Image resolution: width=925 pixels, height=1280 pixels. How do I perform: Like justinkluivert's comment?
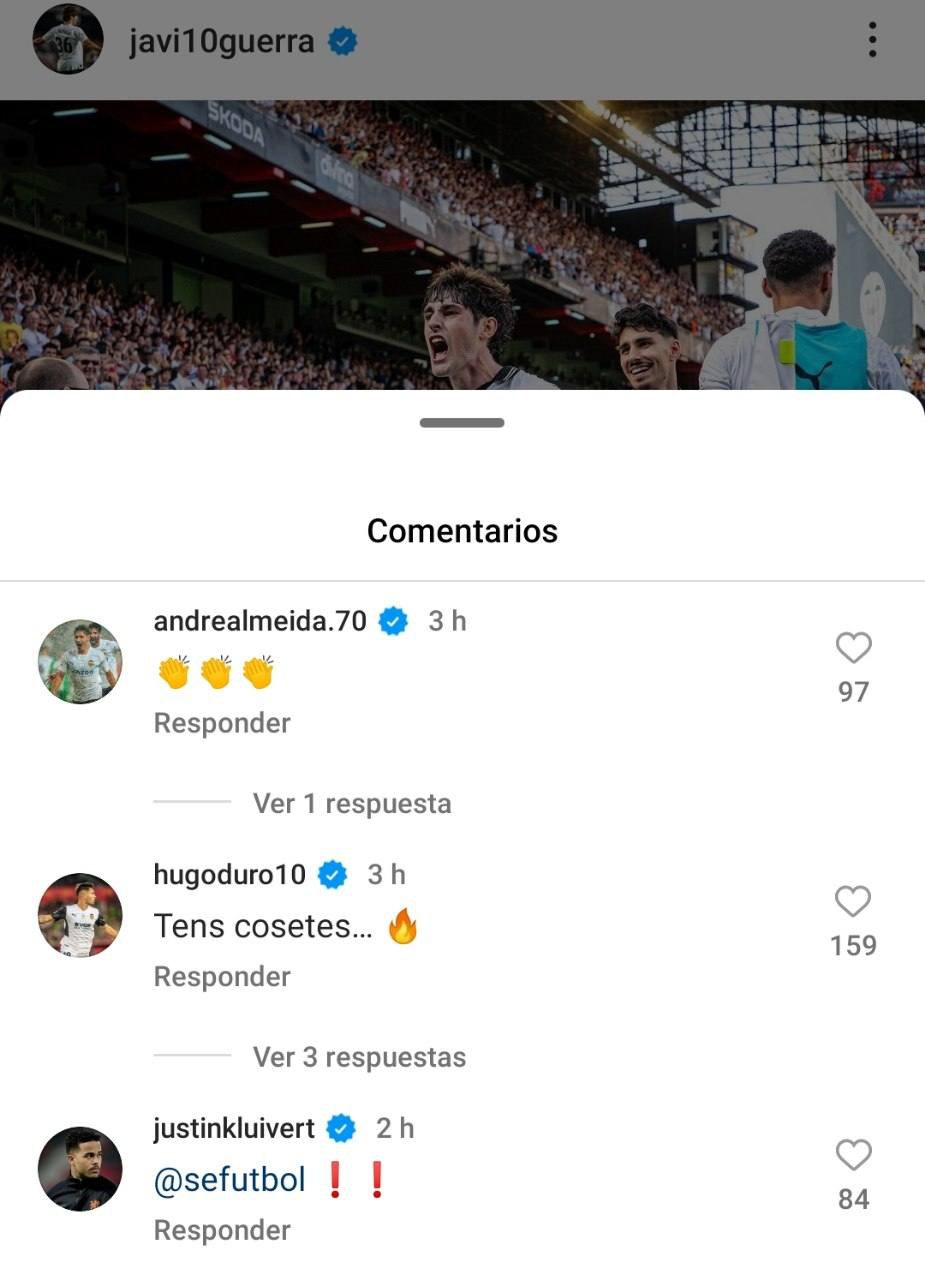coord(853,1156)
